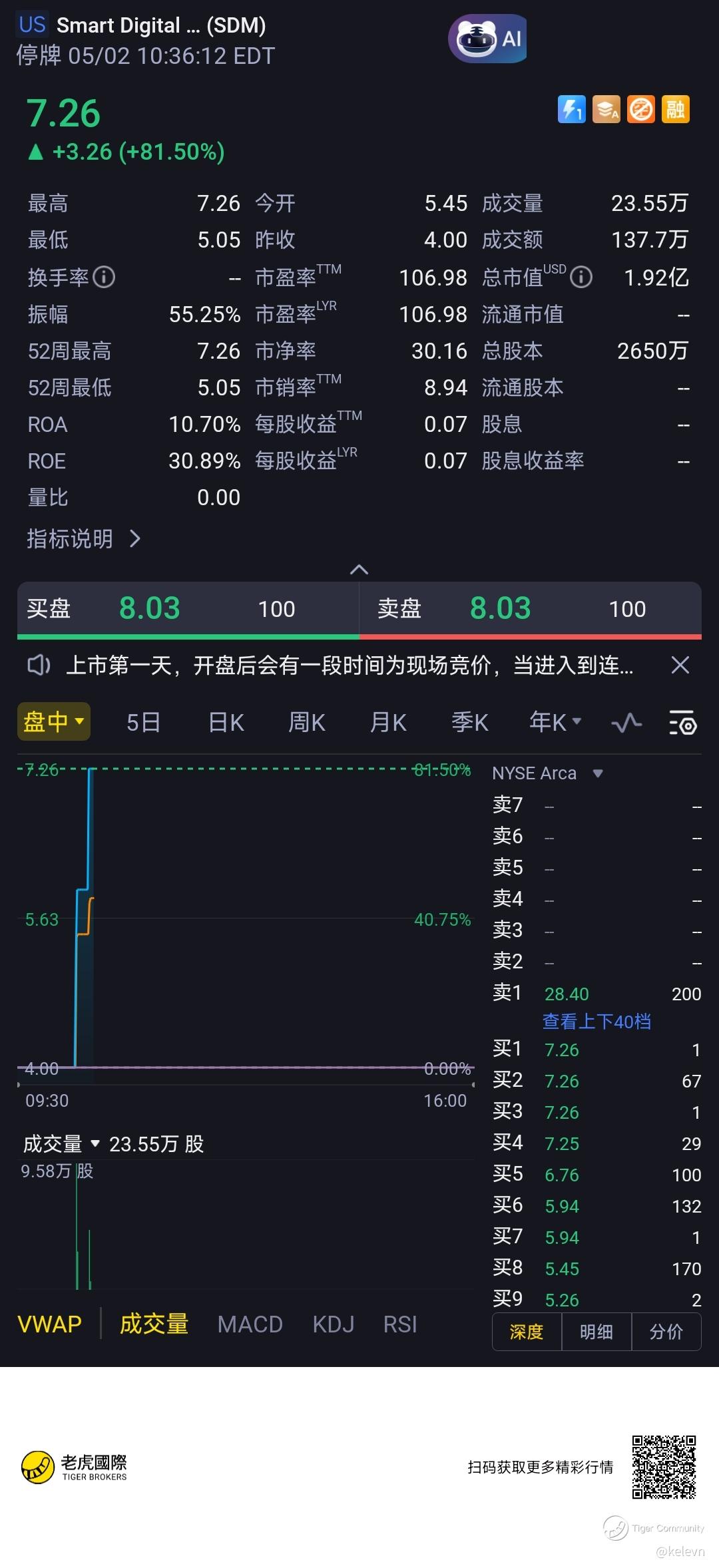Open the 年K dropdown

click(x=555, y=722)
